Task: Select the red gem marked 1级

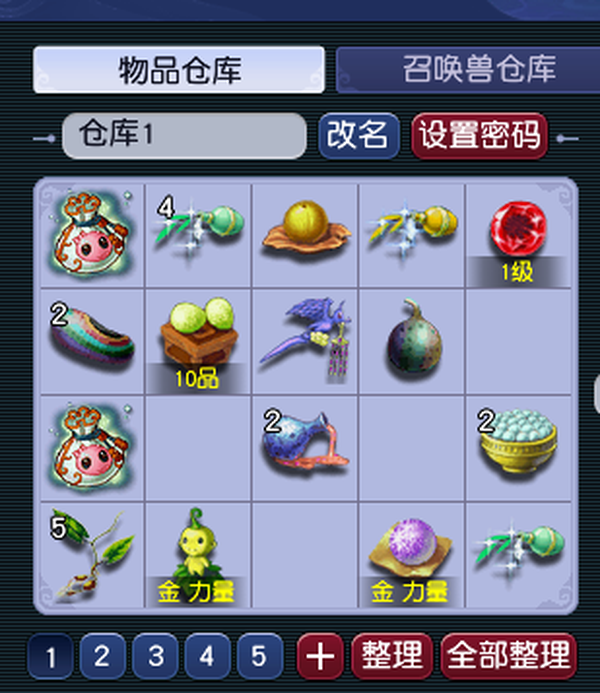Action: coord(518,236)
